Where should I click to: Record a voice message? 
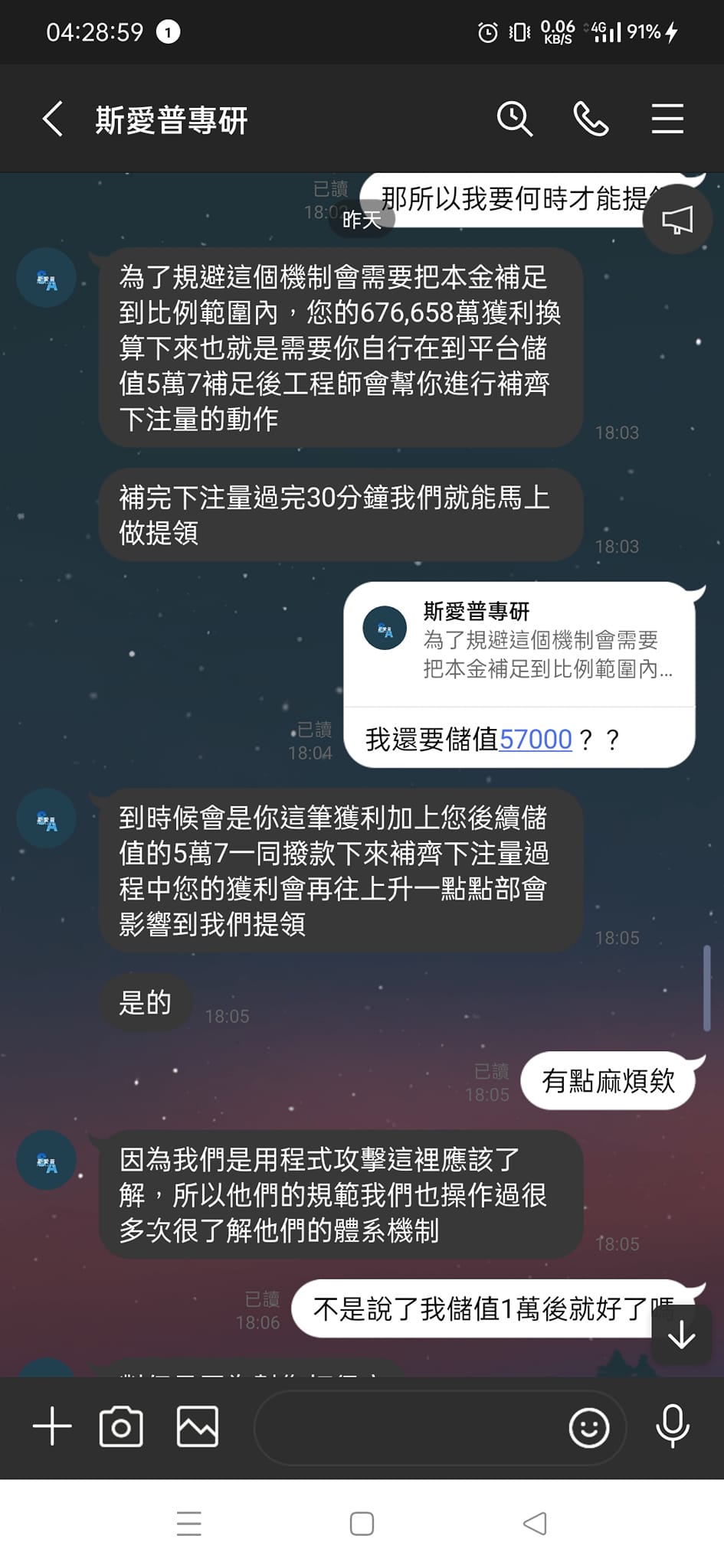click(x=672, y=1427)
